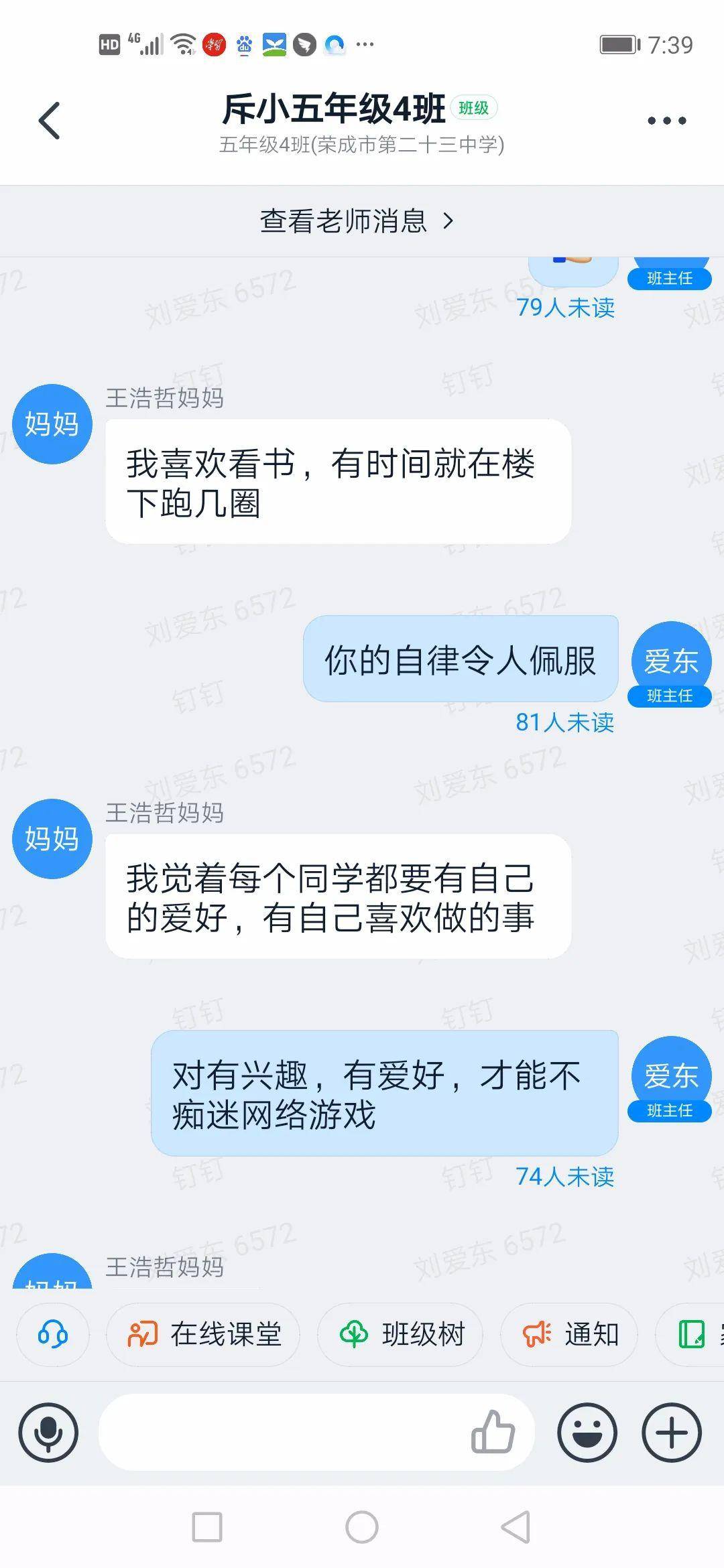This screenshot has height=1568, width=724.
Task: Check the 79人未读 unread list
Action: point(565,308)
